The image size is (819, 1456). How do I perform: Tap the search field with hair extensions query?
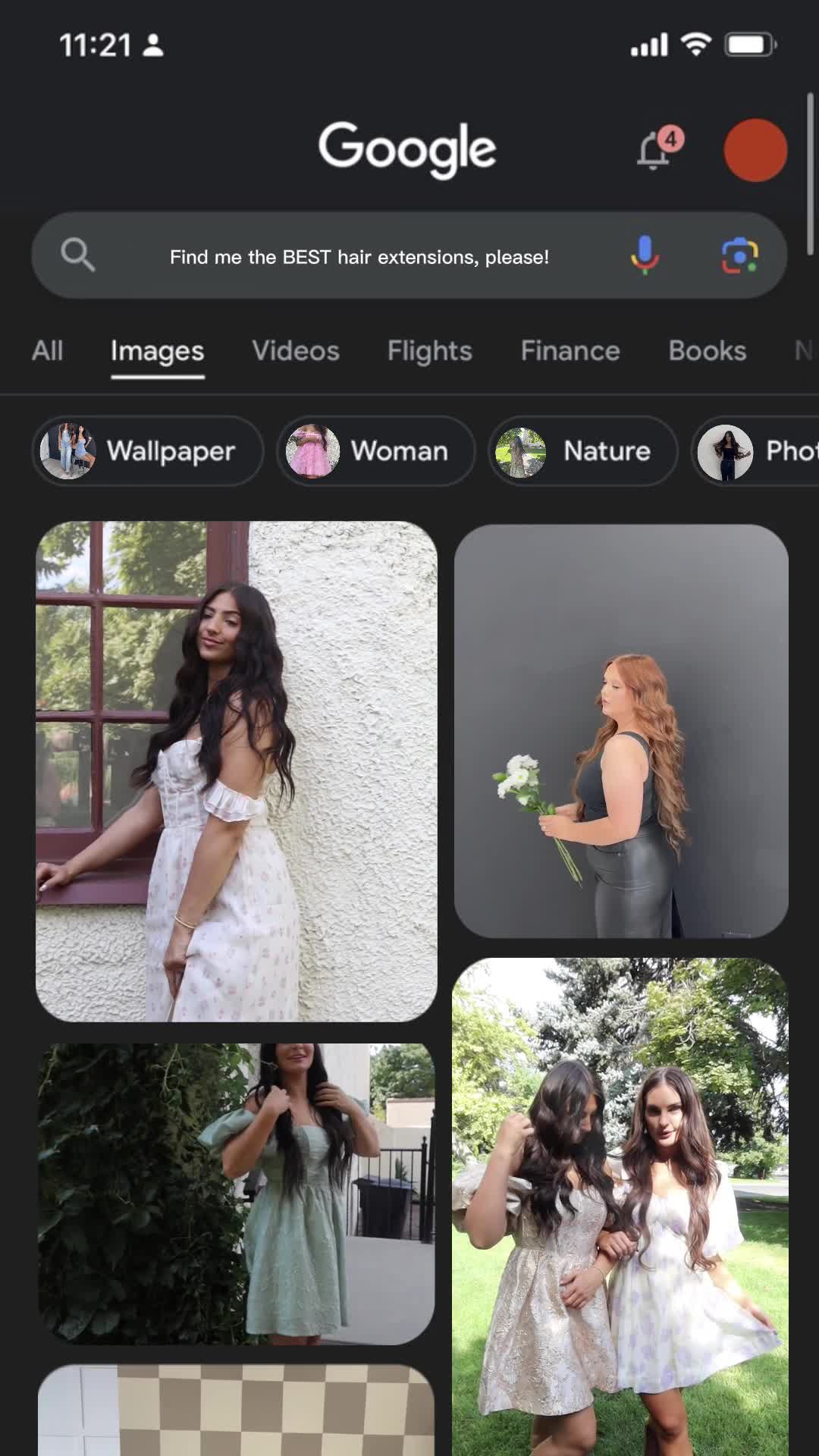[359, 256]
